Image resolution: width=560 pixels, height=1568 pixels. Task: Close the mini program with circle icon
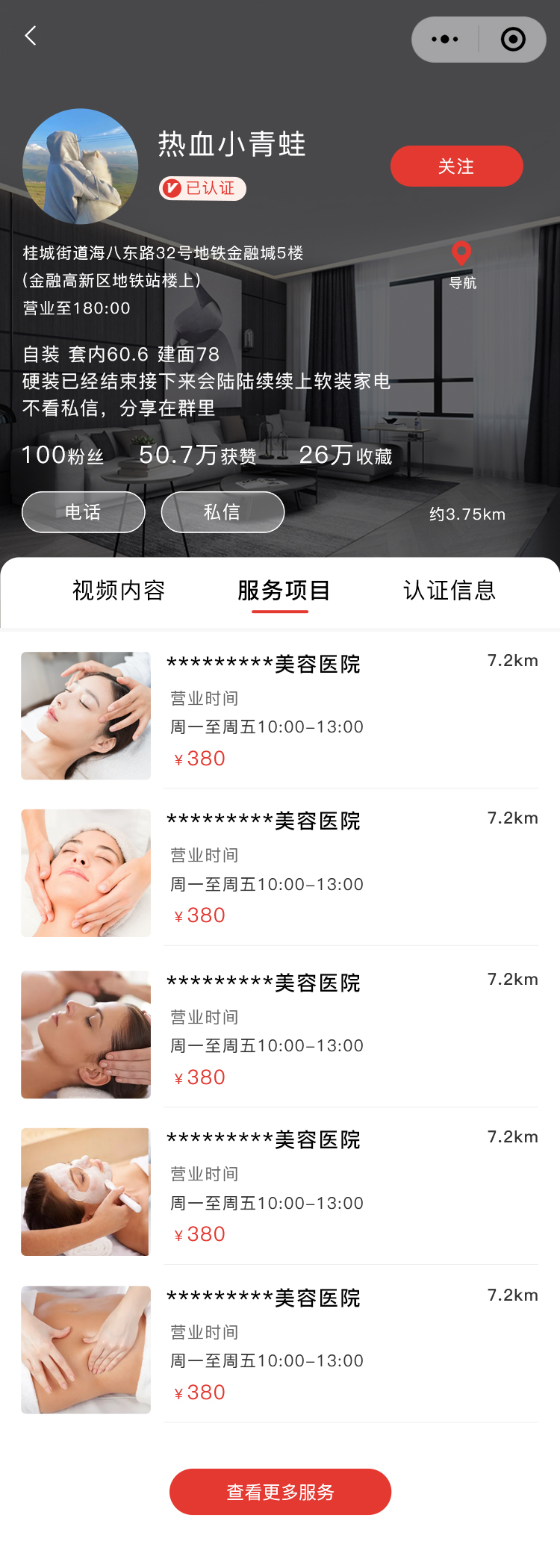point(513,40)
